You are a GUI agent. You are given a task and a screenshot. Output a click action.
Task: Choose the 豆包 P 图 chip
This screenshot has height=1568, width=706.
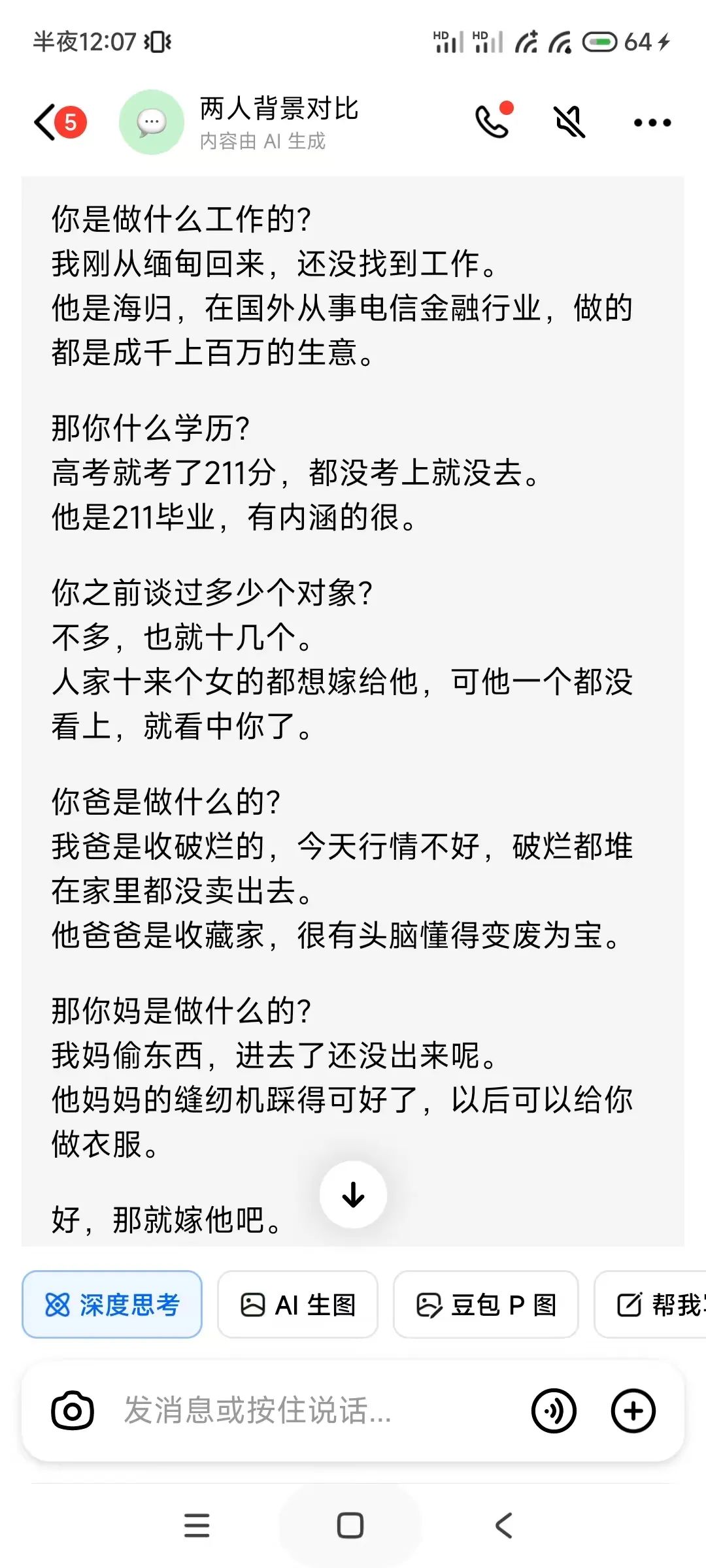tap(486, 1305)
